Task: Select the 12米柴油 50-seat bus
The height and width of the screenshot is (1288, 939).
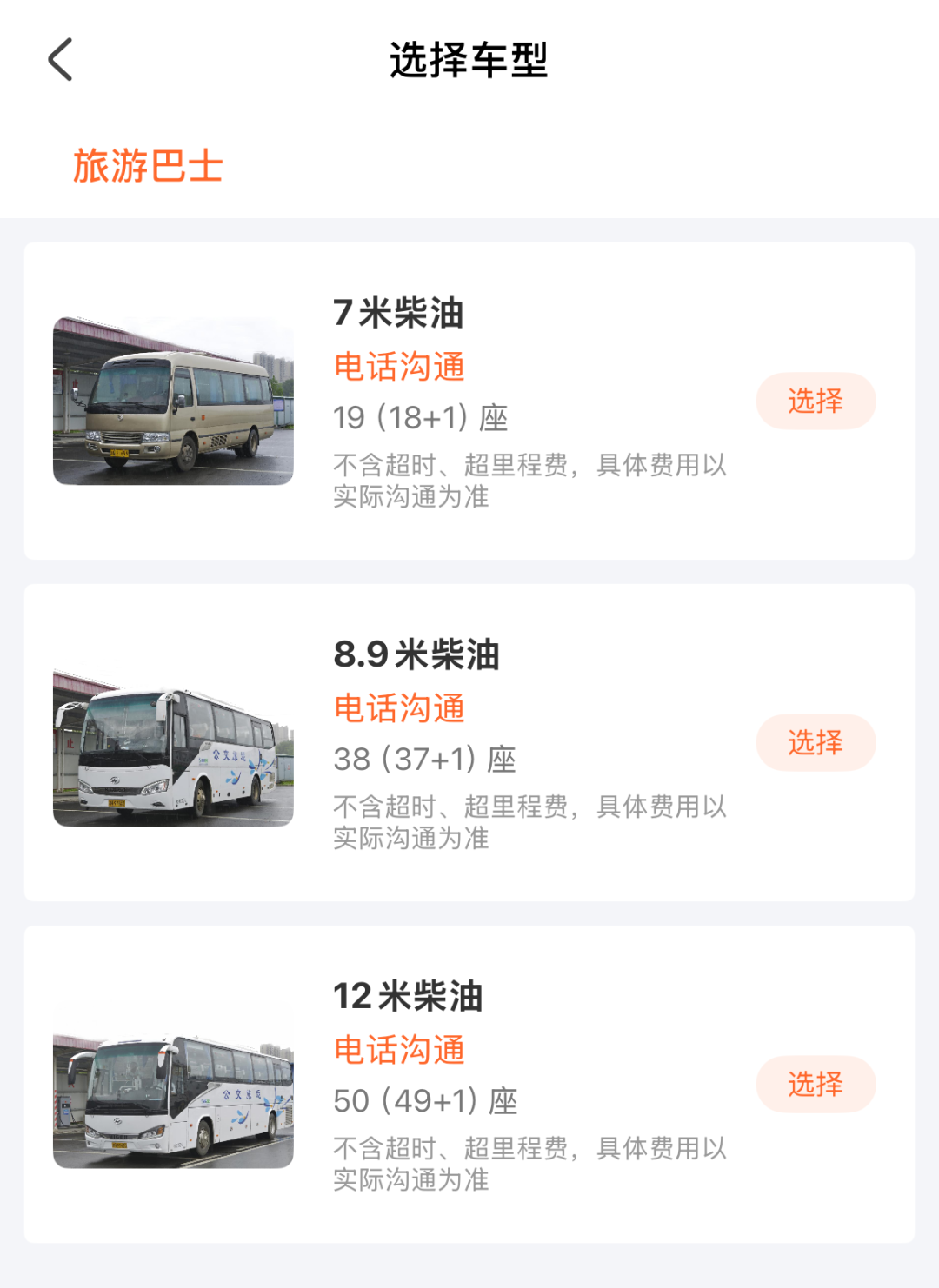Action: (x=815, y=1084)
